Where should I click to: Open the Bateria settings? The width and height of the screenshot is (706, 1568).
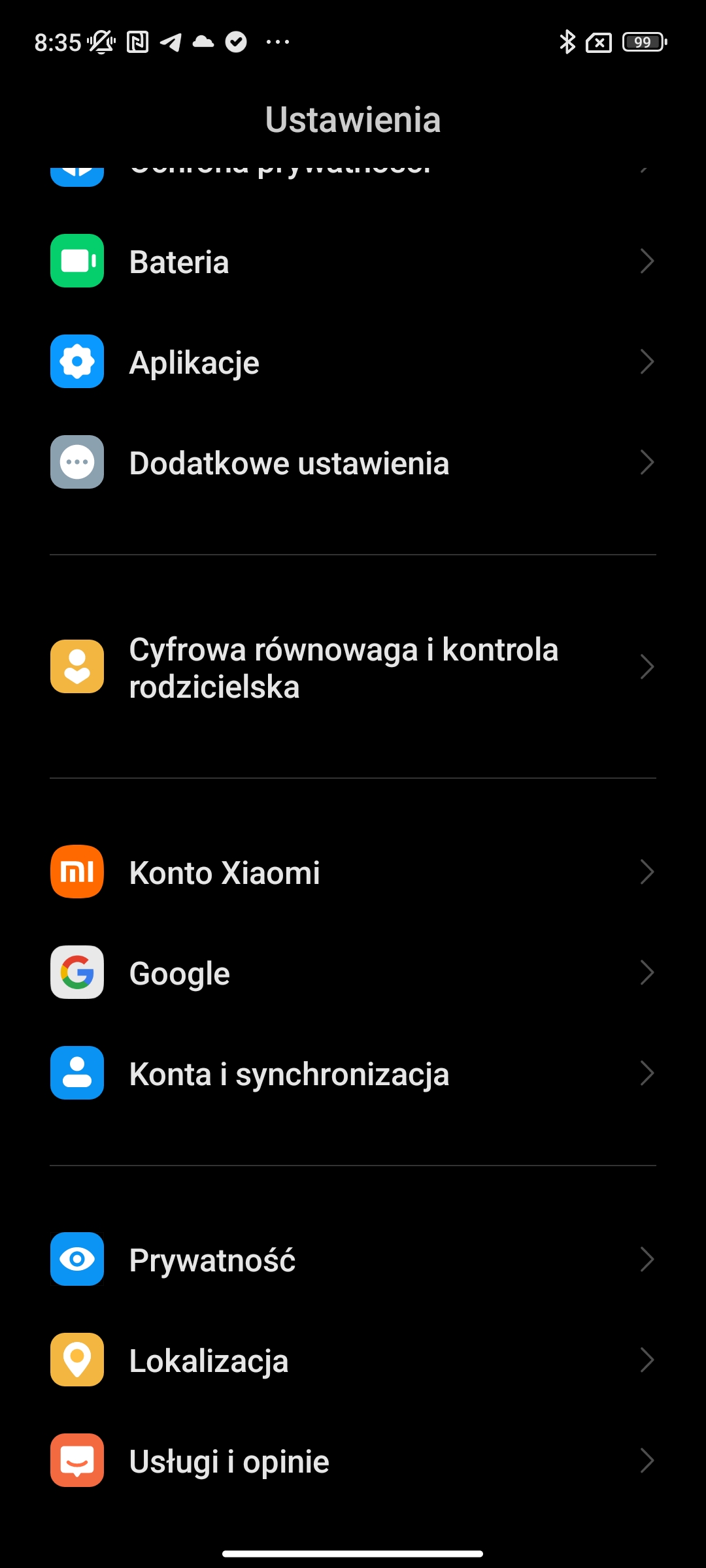click(353, 261)
